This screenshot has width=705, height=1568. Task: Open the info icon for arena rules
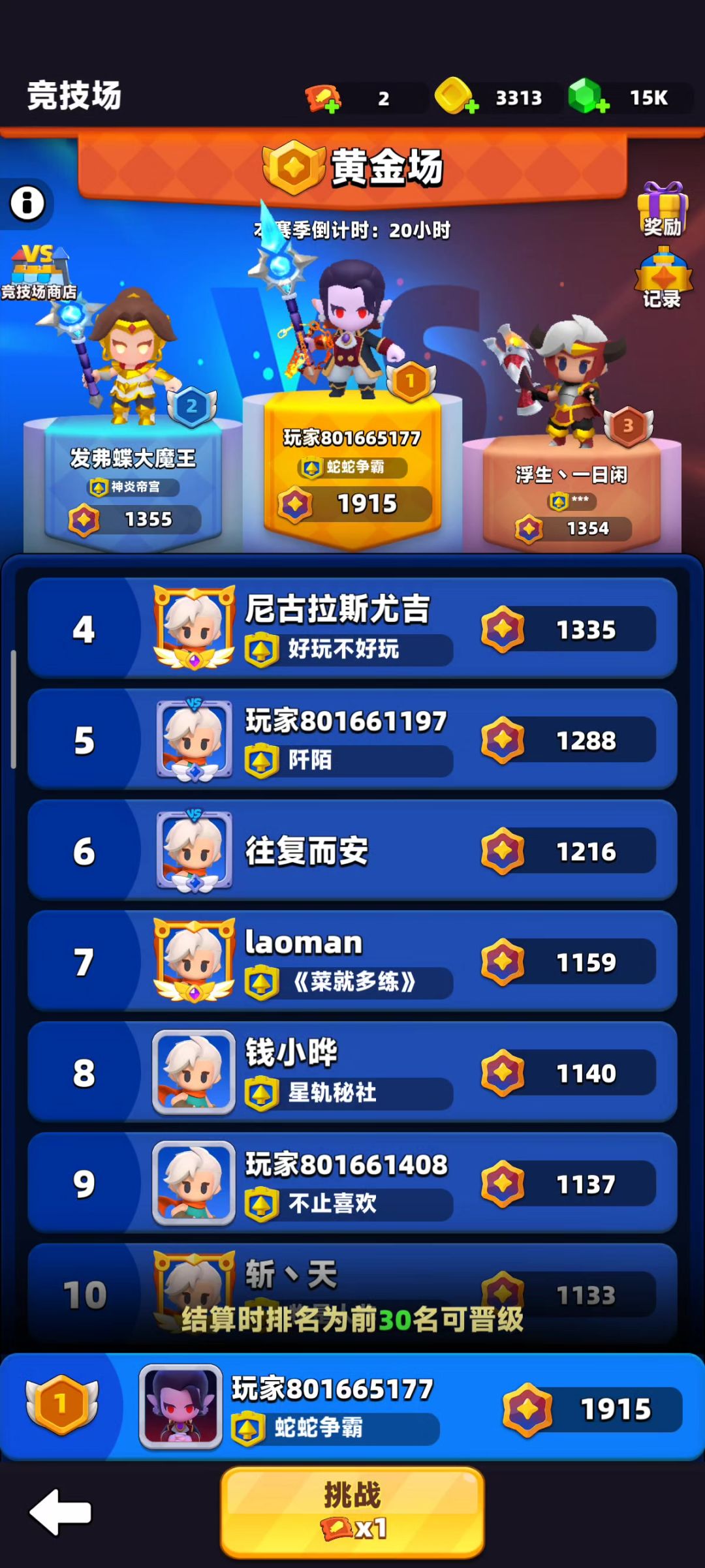27,203
